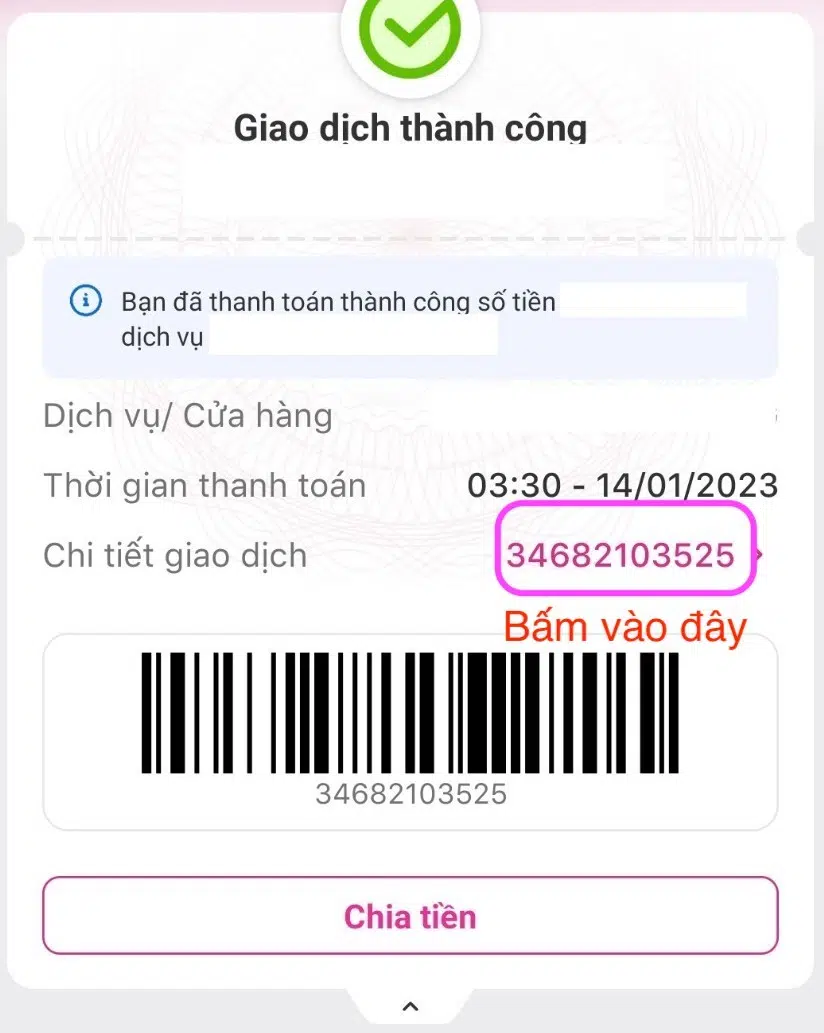The height and width of the screenshot is (1033, 824).
Task: Expand the receipt details via bottom arrow
Action: [x=412, y=1008]
